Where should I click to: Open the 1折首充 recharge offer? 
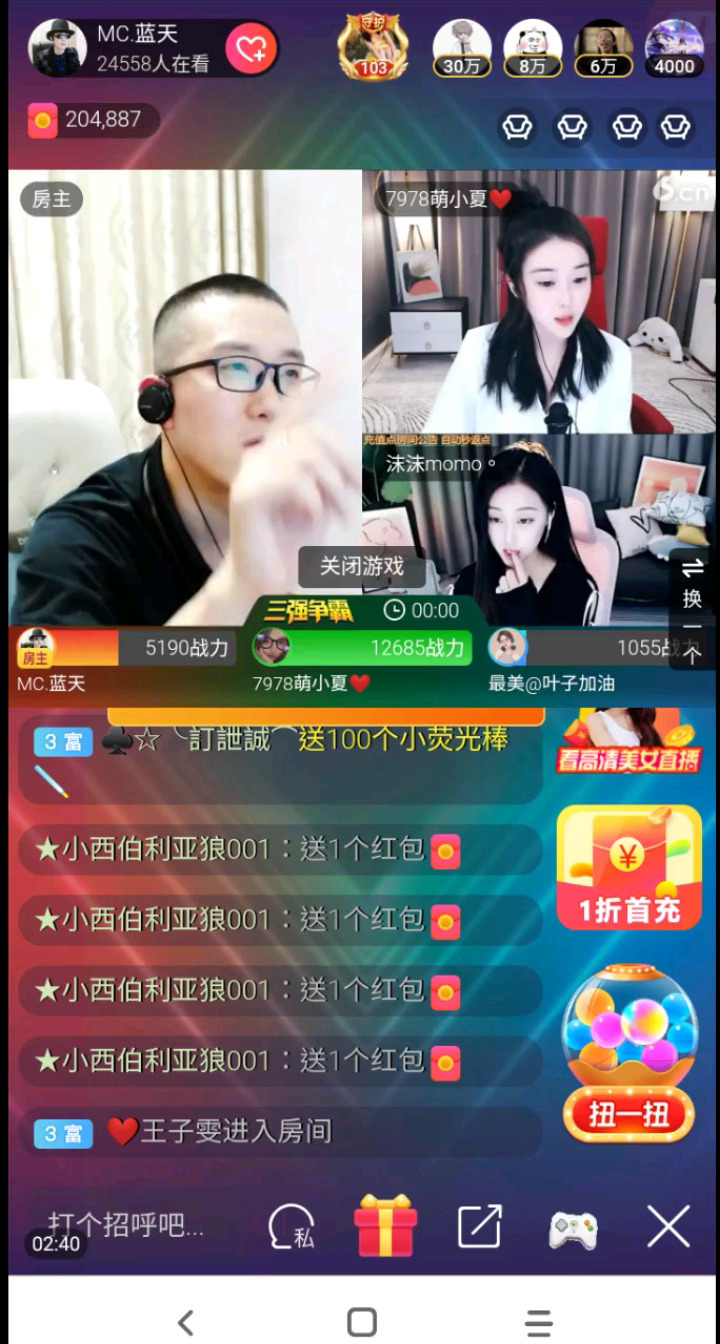pos(629,867)
